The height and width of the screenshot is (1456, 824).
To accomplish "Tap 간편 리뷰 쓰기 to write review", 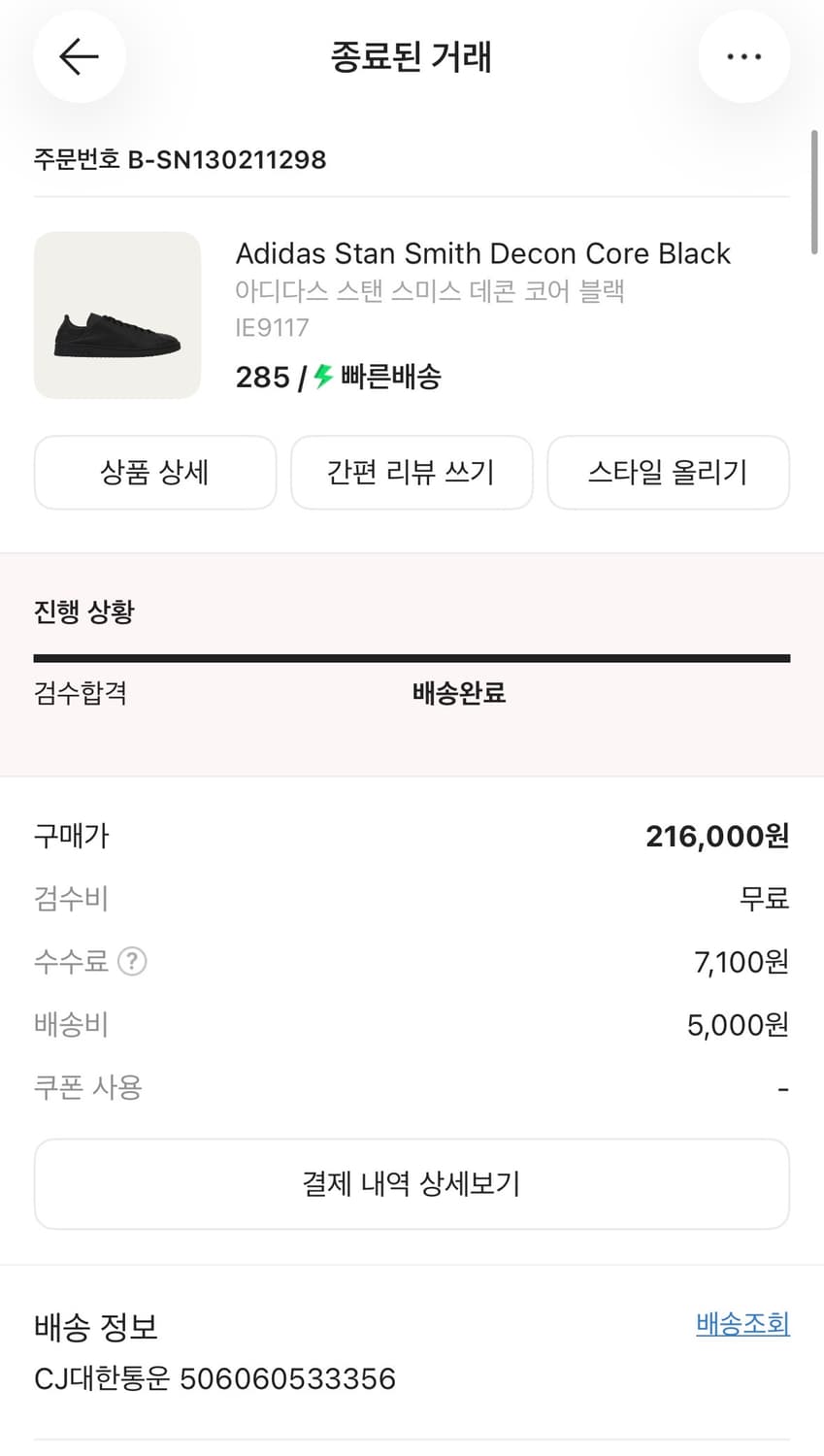I will click(412, 473).
